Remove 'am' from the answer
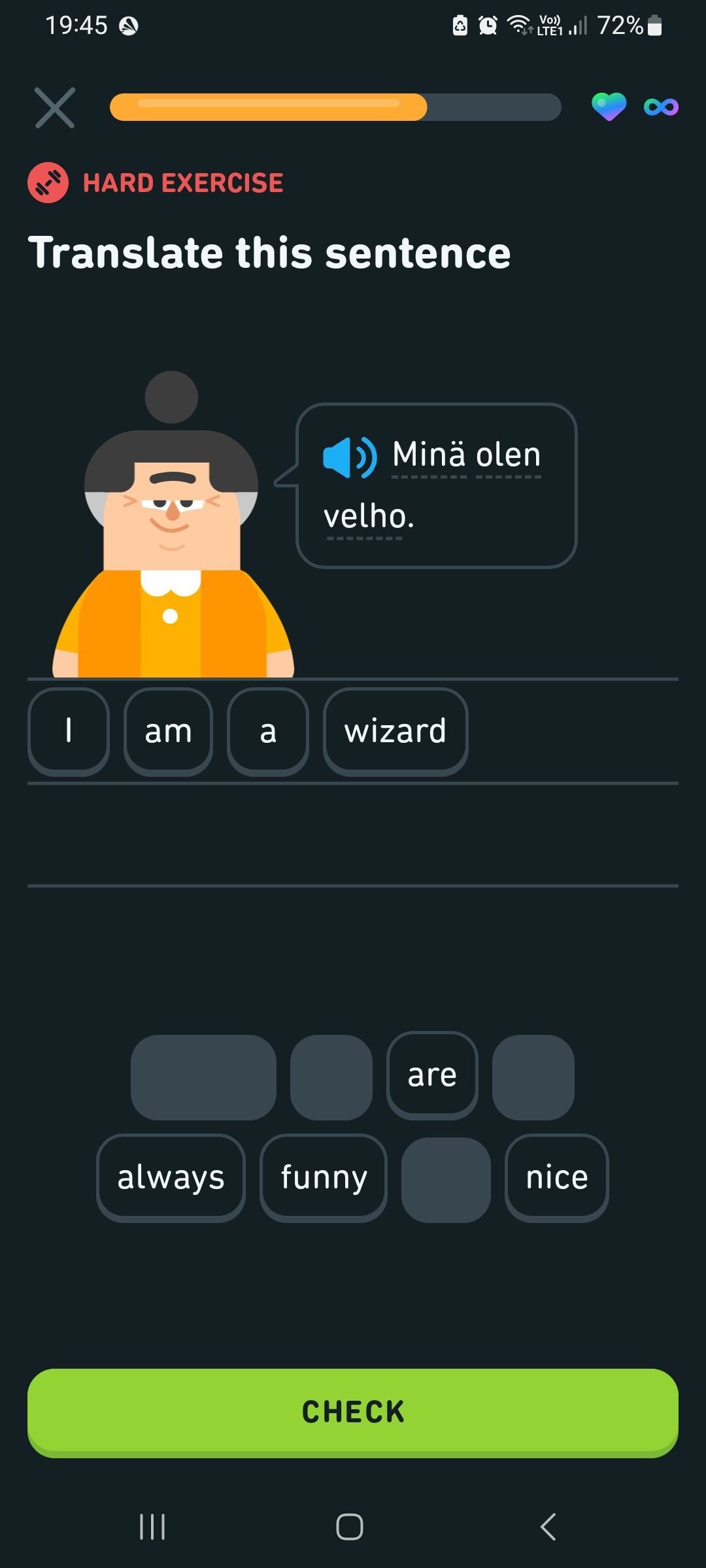 click(x=168, y=731)
